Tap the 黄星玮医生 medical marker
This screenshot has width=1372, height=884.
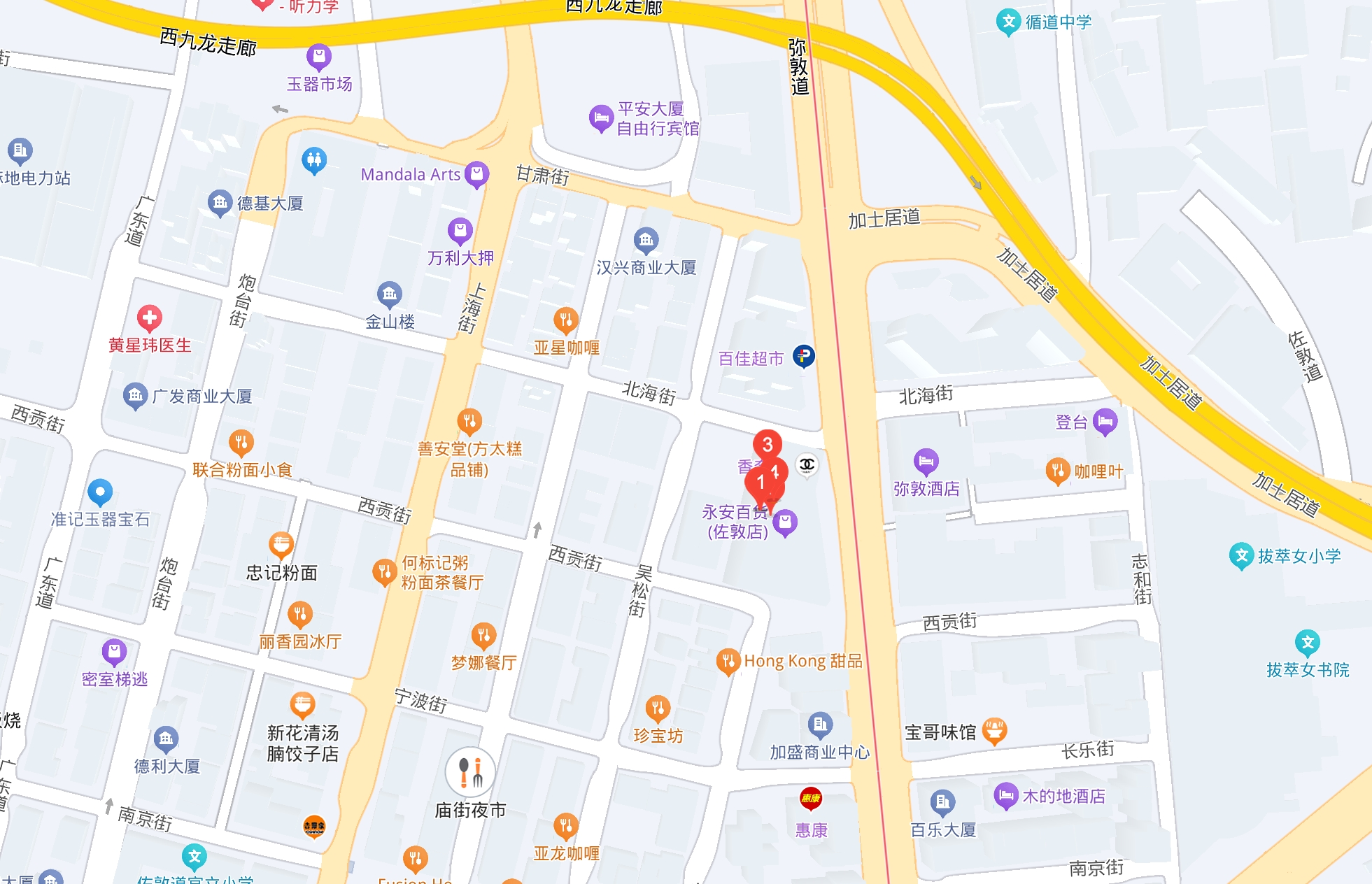149,318
